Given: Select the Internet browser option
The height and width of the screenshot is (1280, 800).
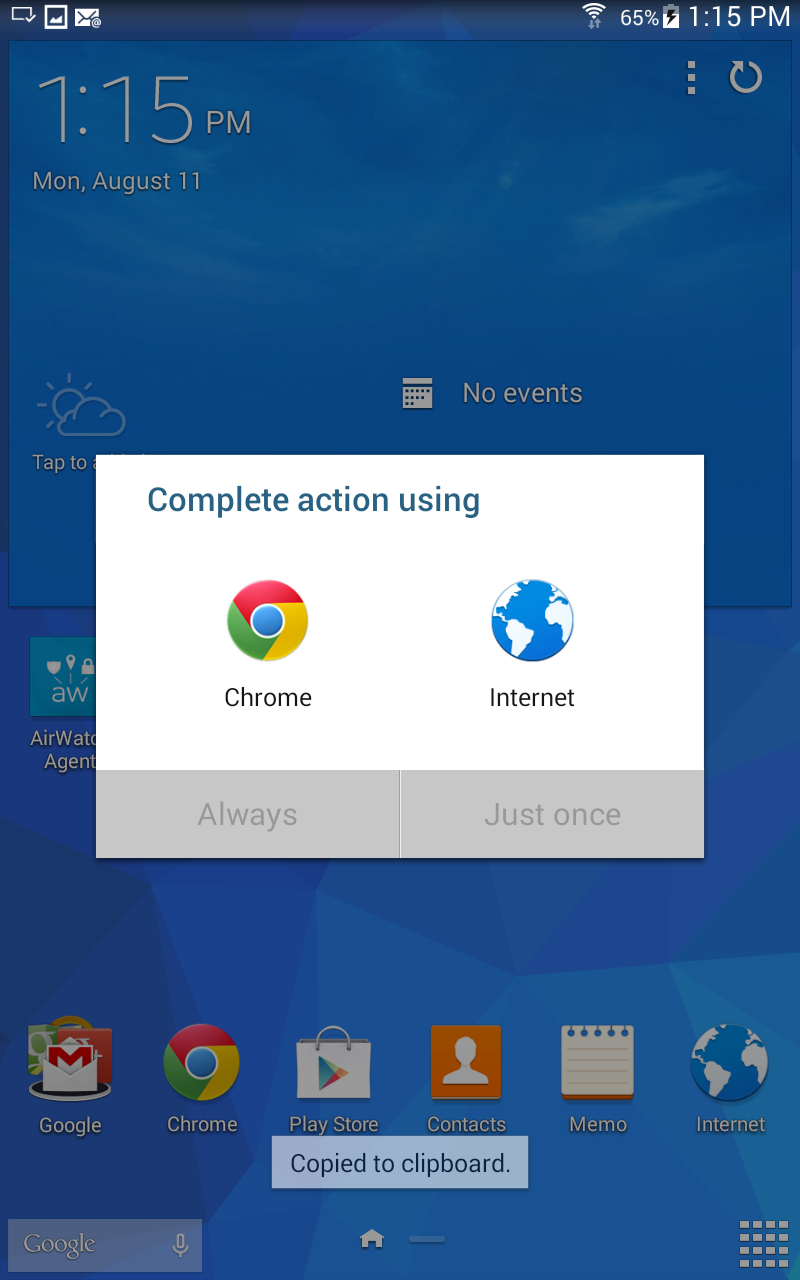Looking at the screenshot, I should [x=531, y=642].
